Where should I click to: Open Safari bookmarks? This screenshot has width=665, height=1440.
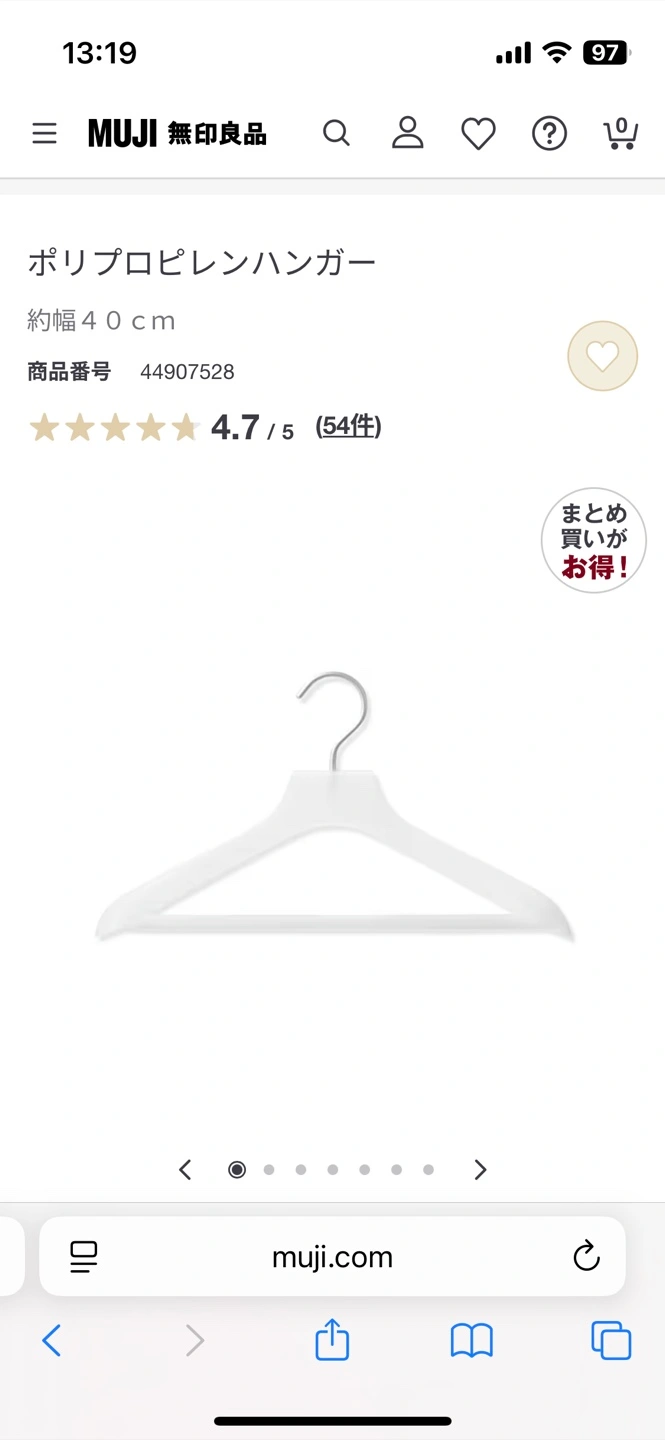[471, 1340]
